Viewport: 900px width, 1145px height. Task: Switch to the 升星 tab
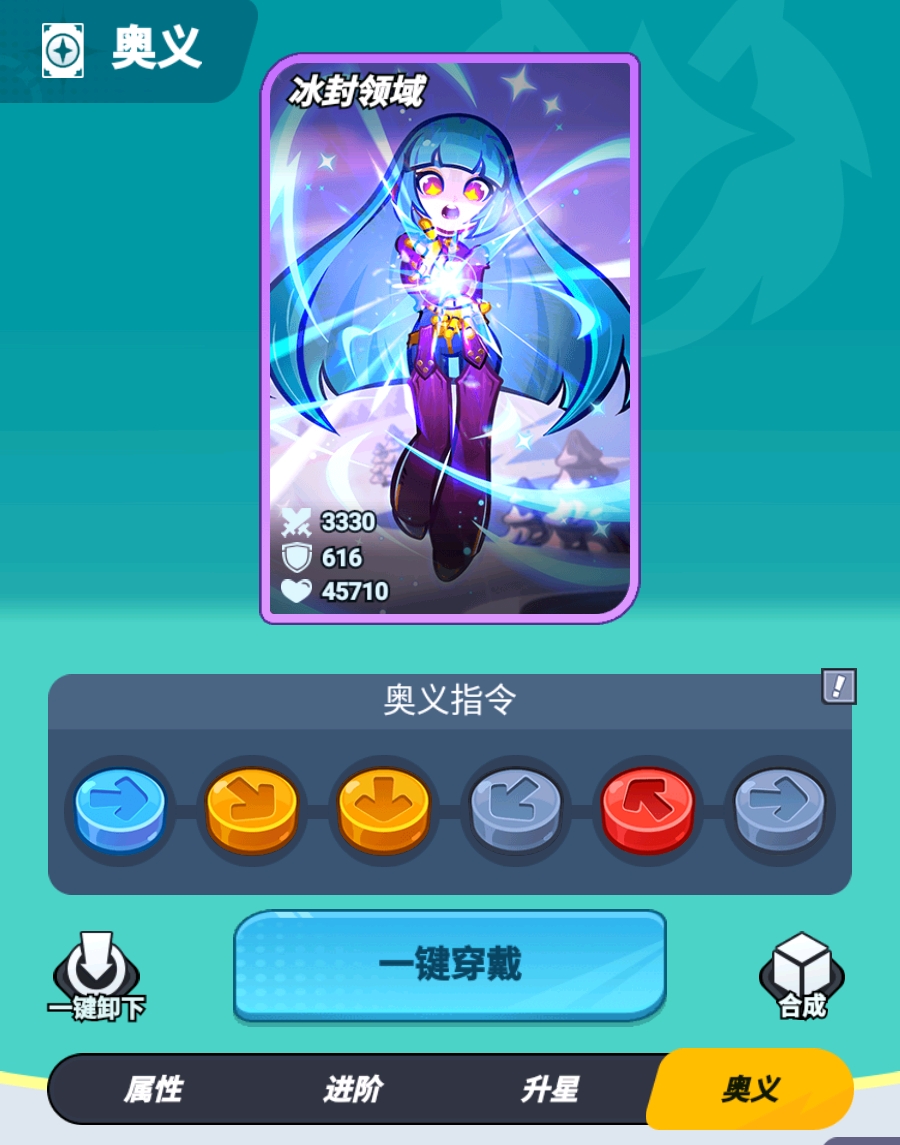tap(549, 1089)
